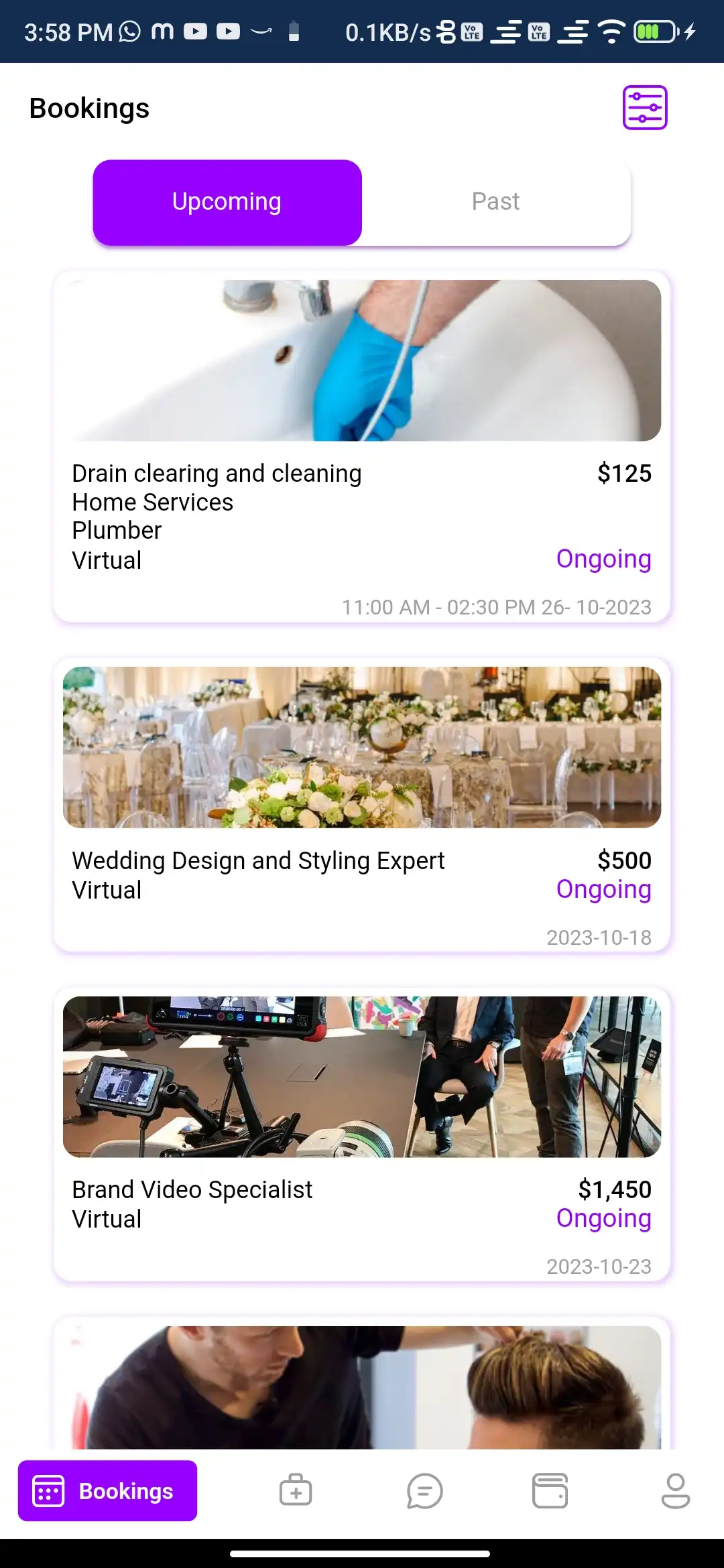Tap the Wi-Fi icon in status bar
The width and height of the screenshot is (724, 1568).
(611, 31)
